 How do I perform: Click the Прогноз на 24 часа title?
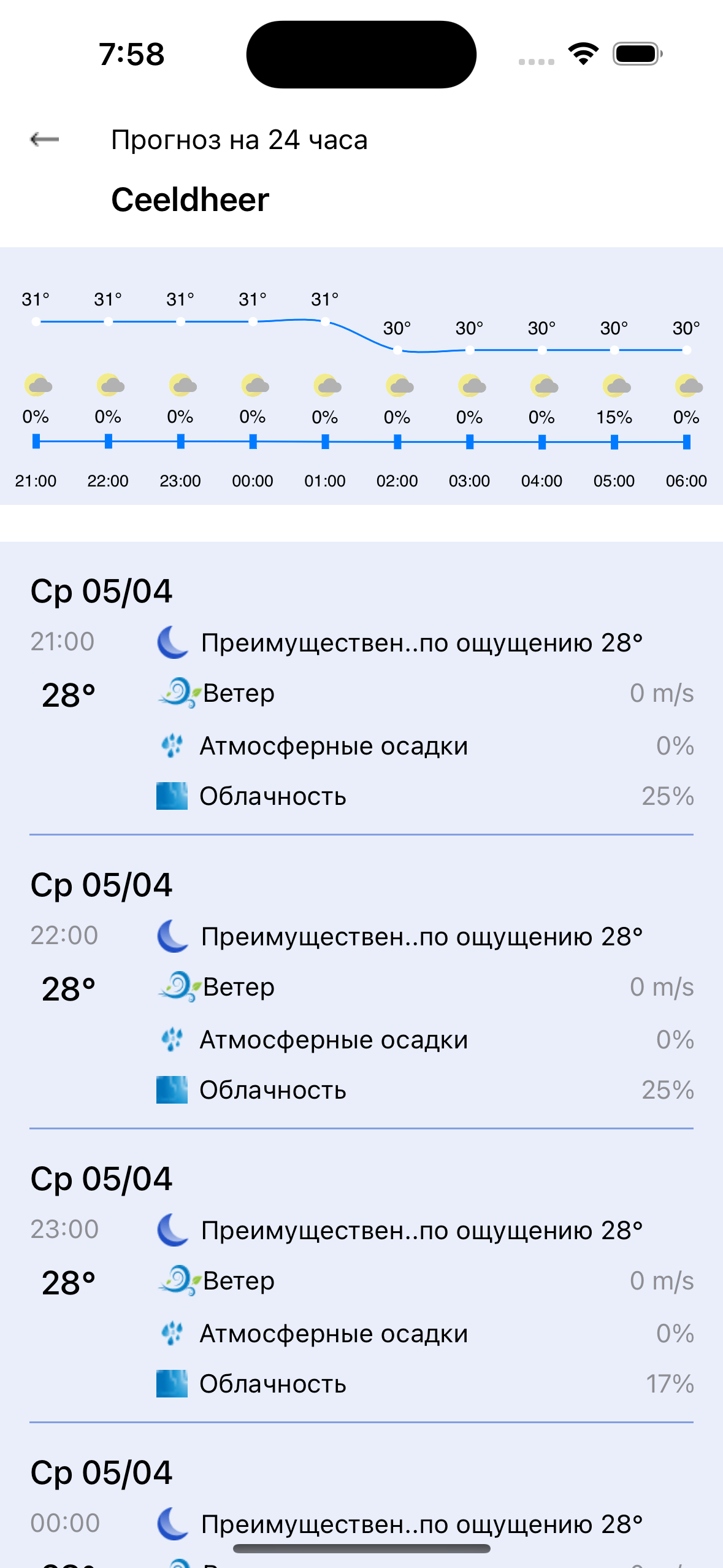pos(239,140)
